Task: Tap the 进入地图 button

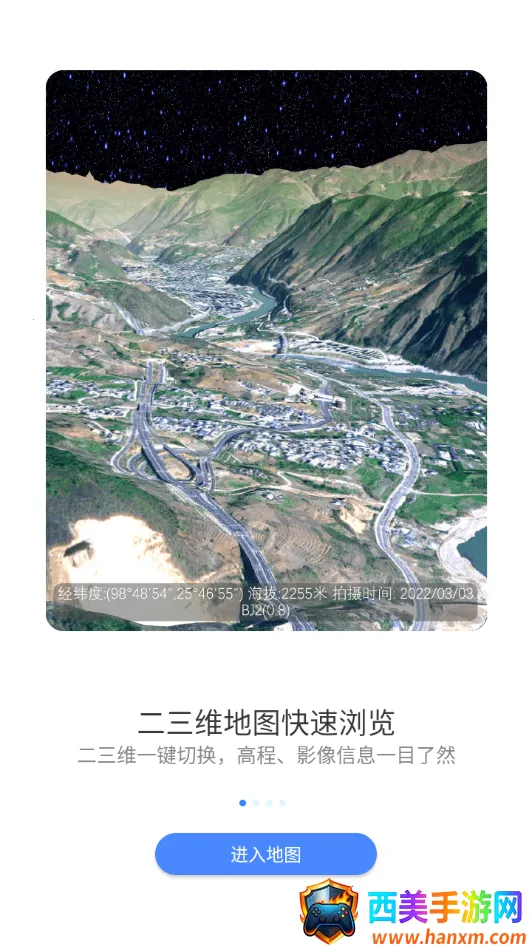Action: [265, 854]
